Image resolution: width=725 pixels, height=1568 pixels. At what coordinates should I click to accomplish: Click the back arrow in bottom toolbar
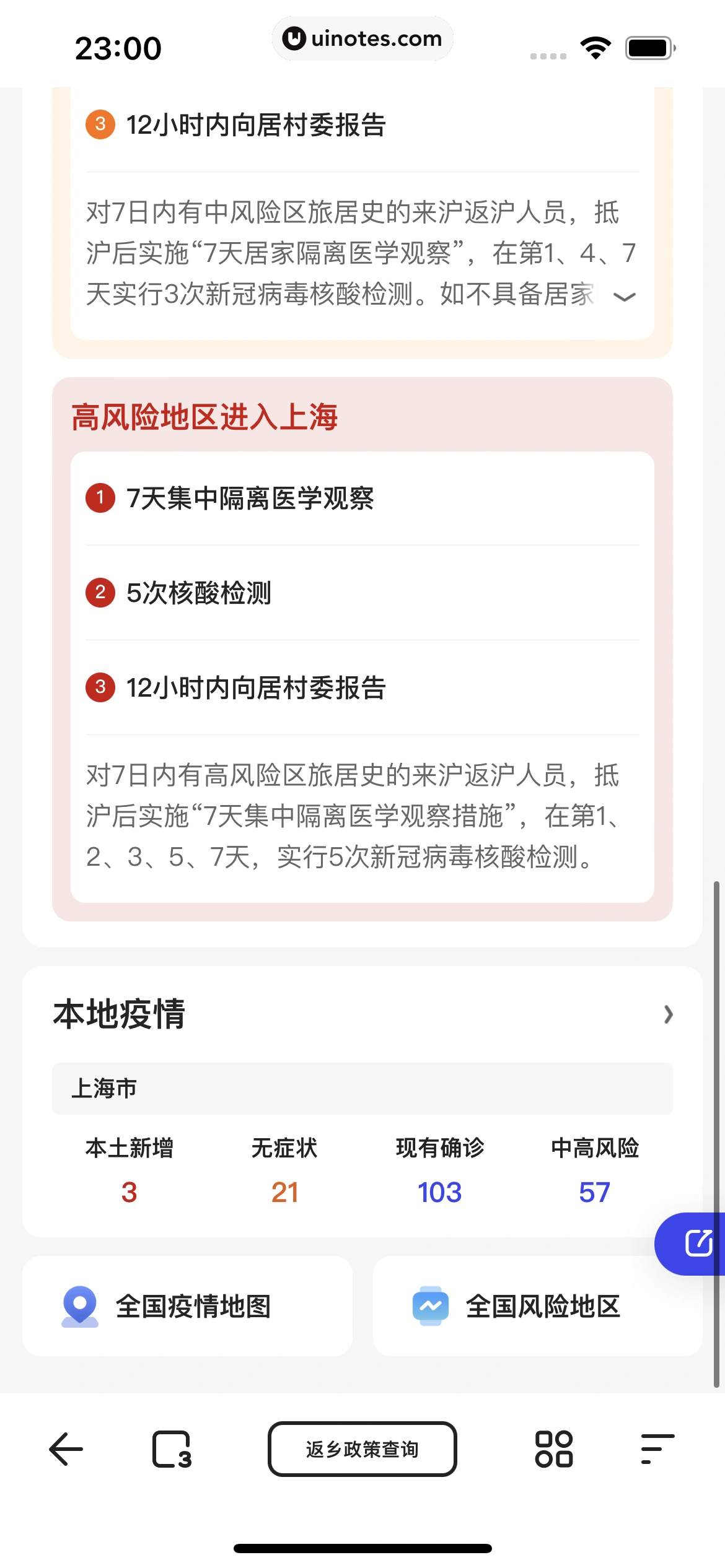66,1449
